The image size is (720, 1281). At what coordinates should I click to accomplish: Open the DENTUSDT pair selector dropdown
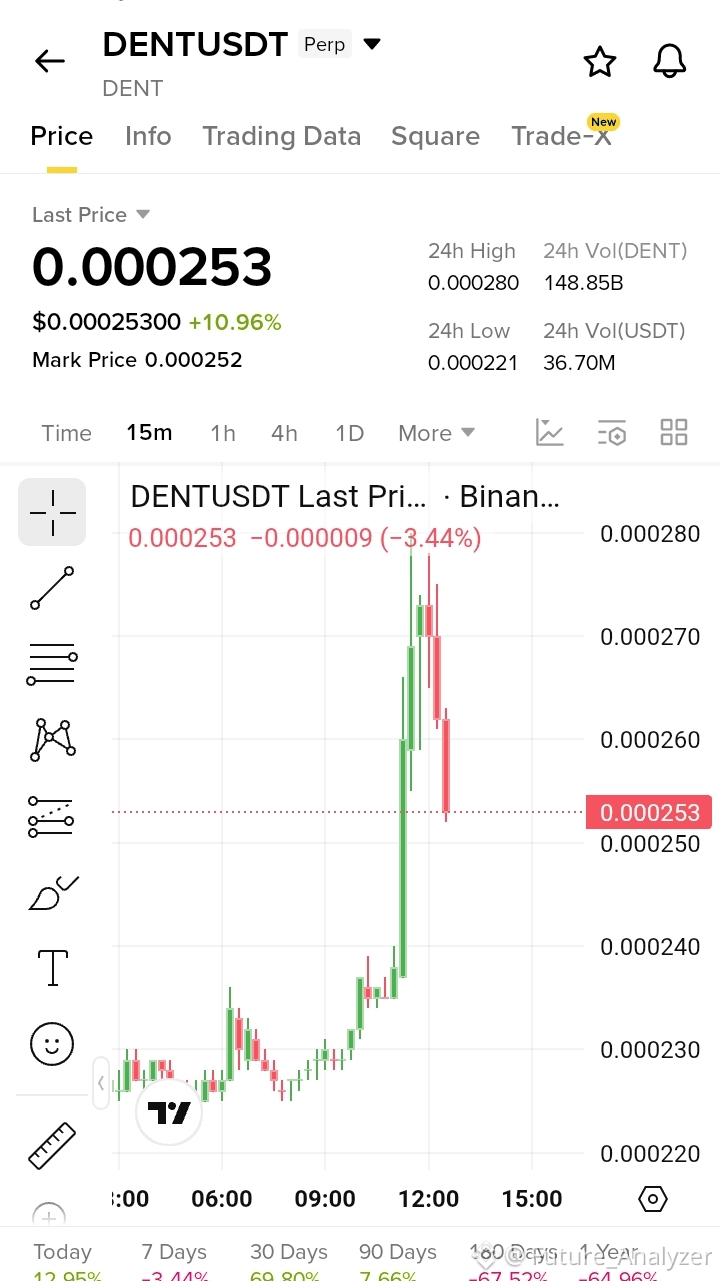click(372, 44)
